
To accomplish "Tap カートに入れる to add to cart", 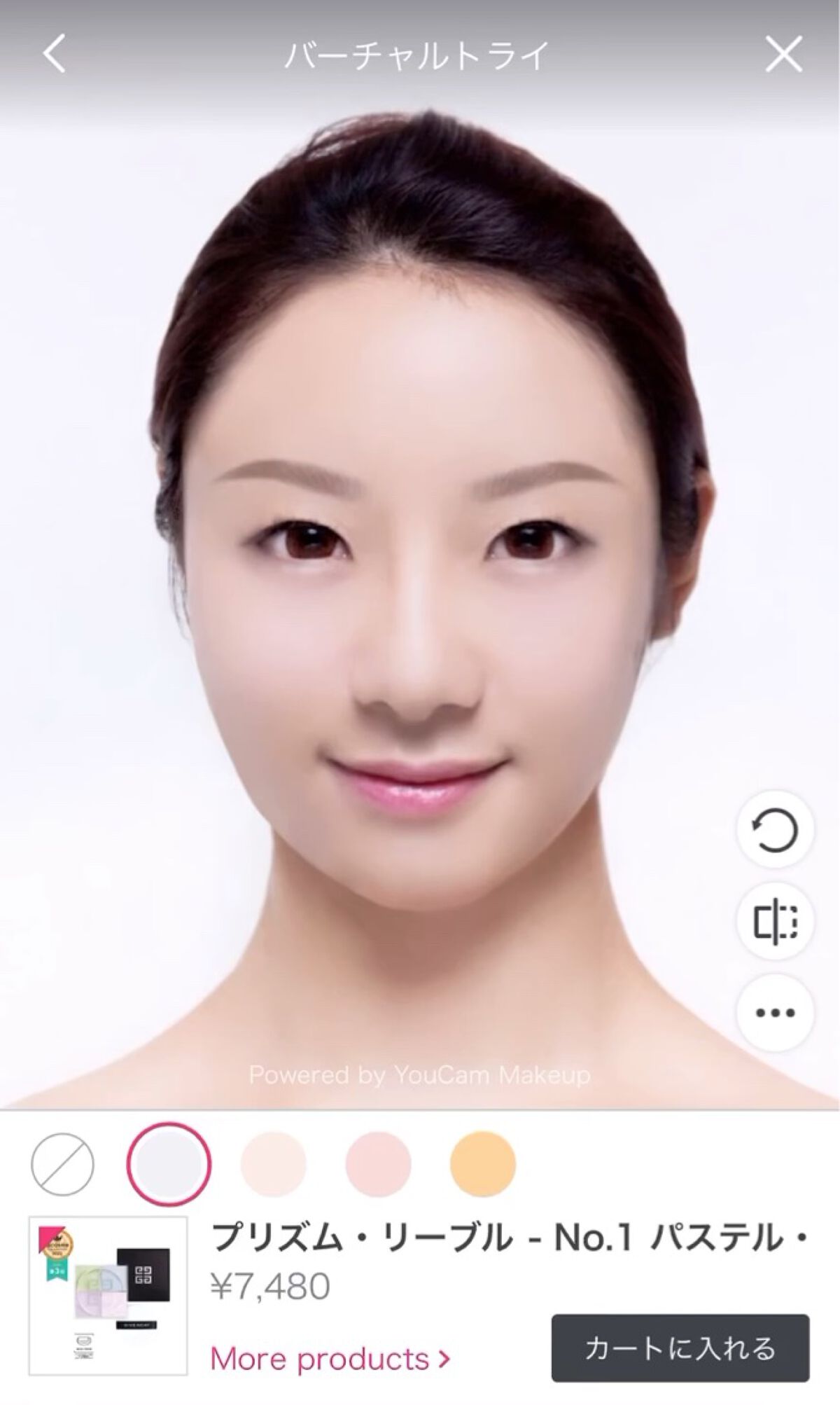I will click(680, 1348).
